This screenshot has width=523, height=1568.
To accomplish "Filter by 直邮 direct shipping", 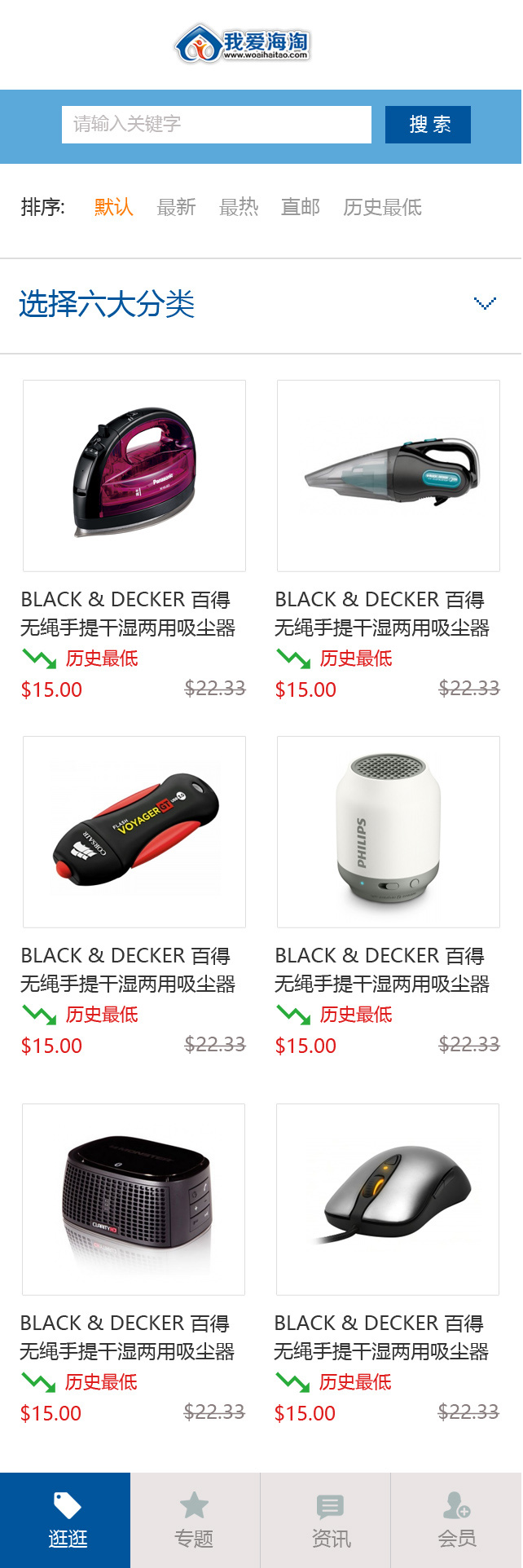I will coord(300,207).
